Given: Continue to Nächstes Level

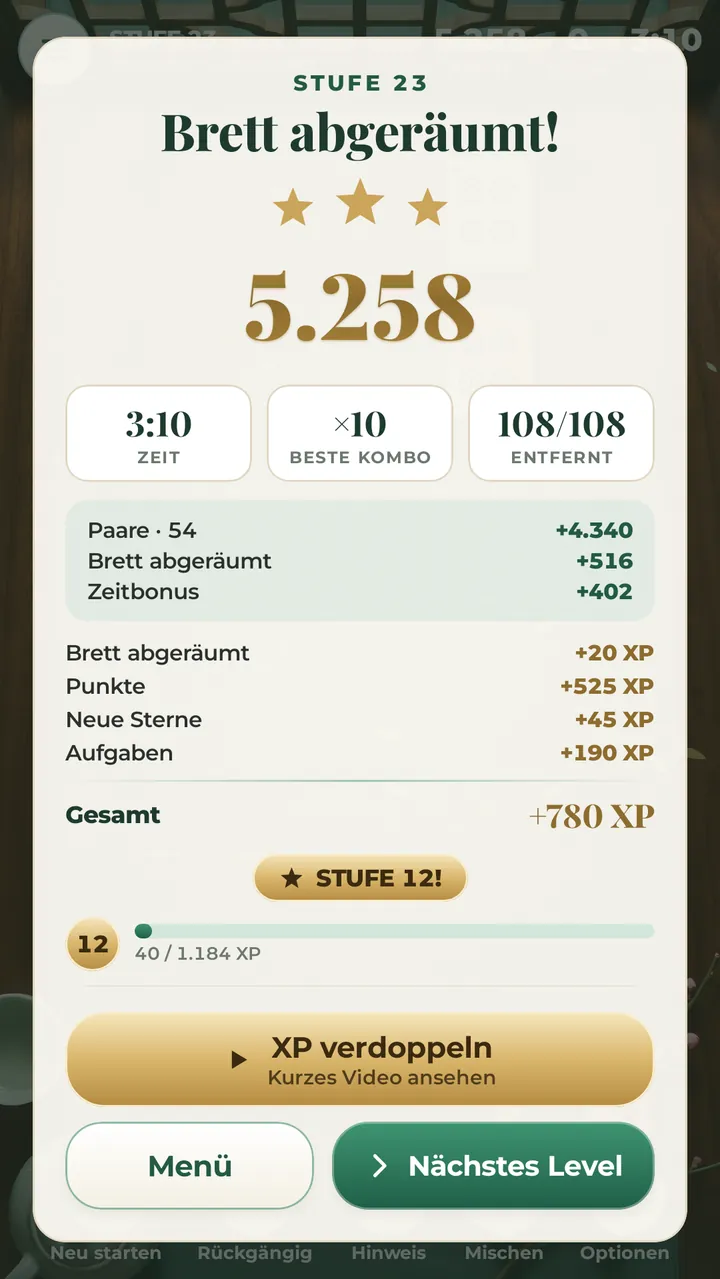Looking at the screenshot, I should [493, 1166].
